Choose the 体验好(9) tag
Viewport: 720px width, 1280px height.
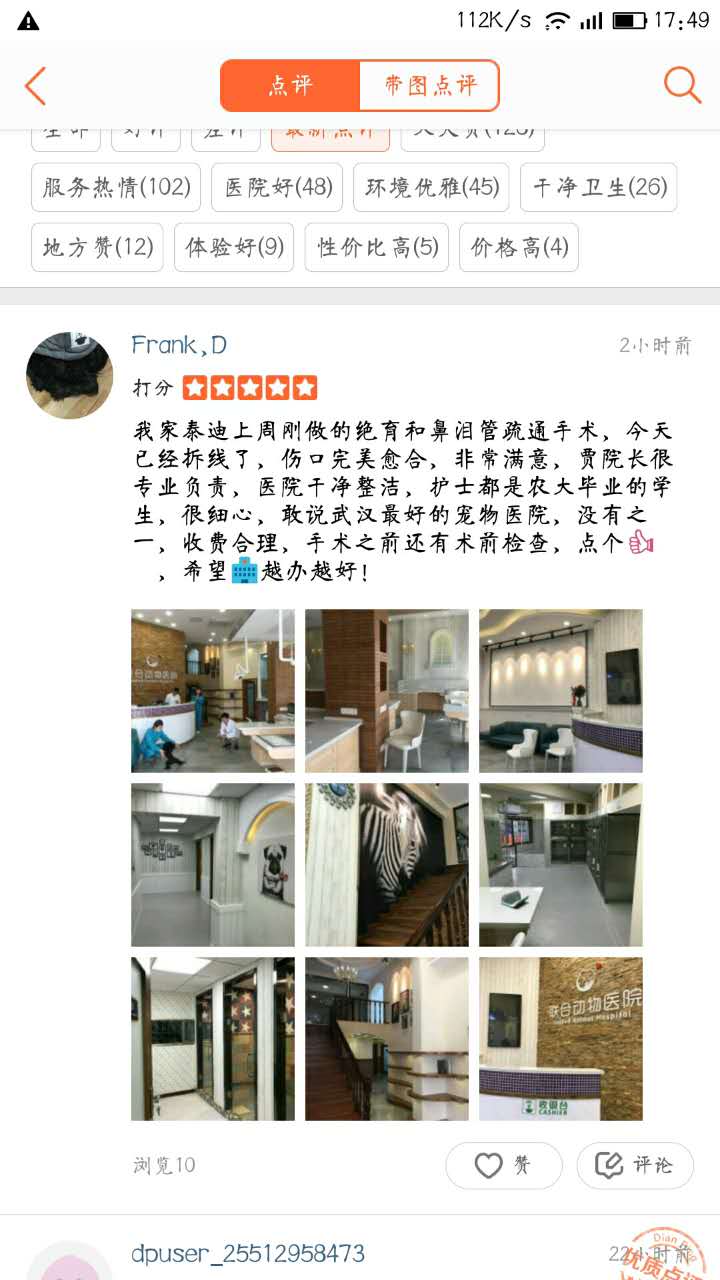tap(234, 247)
